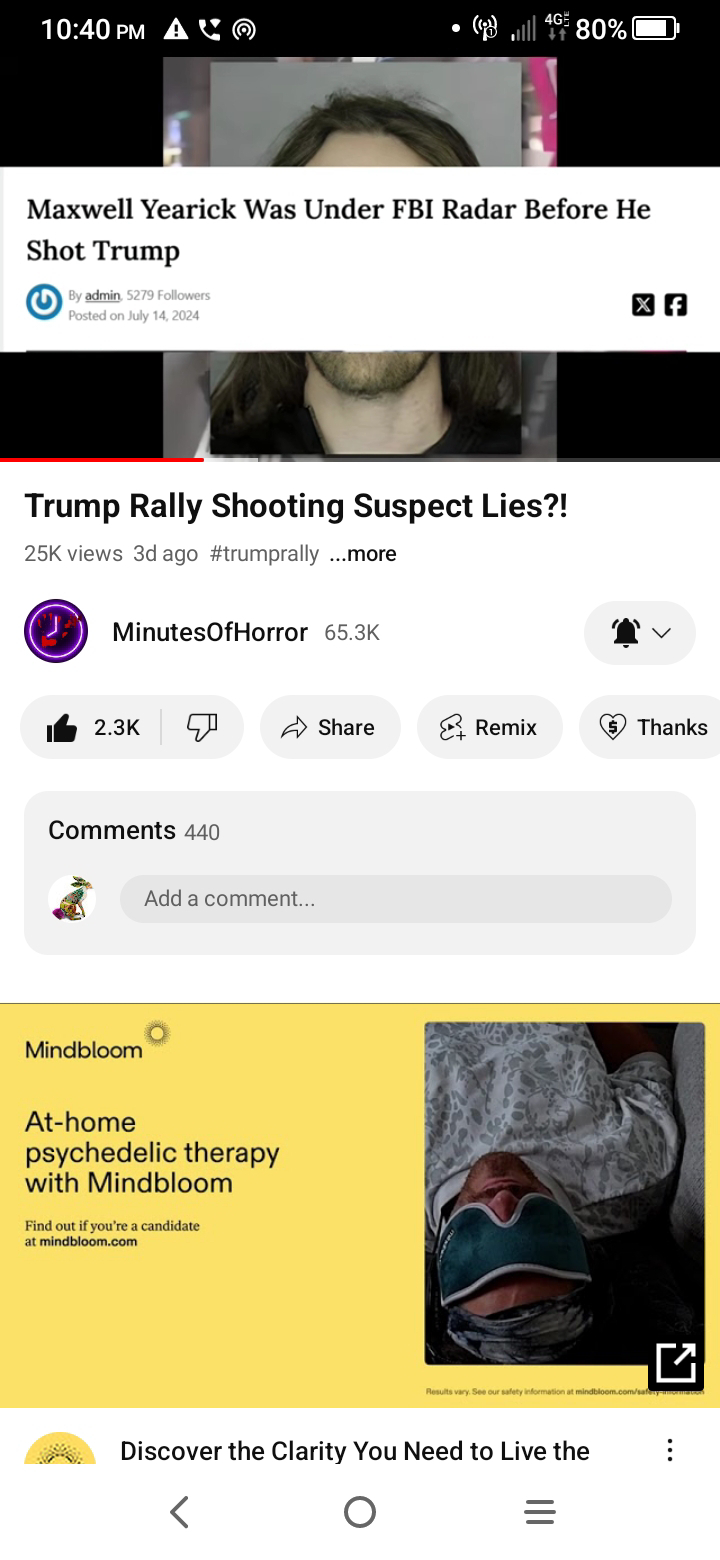Open the #trumprally hashtag
Viewport: 720px width, 1560px height.
point(264,554)
